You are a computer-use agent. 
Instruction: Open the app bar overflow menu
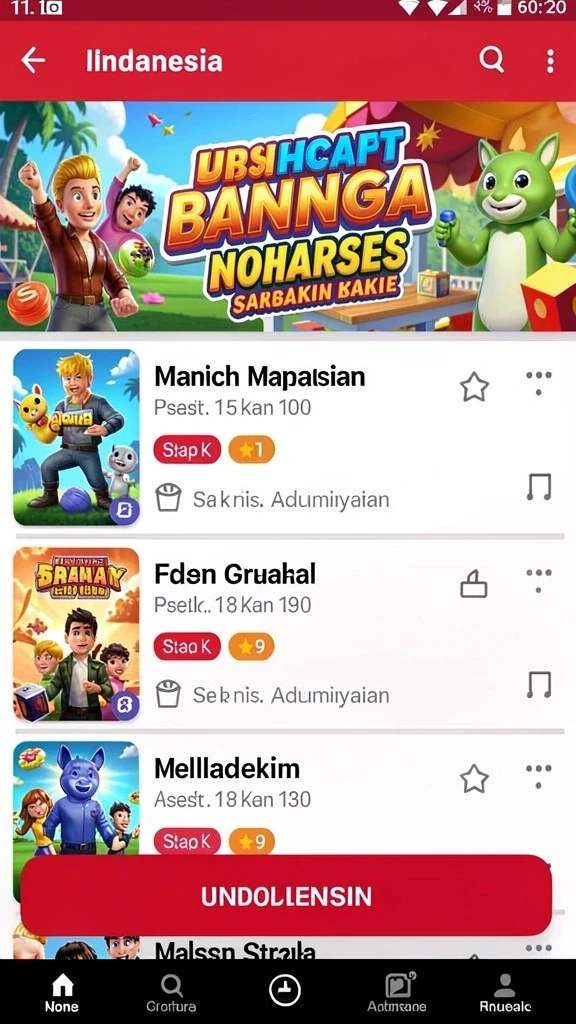[x=550, y=61]
